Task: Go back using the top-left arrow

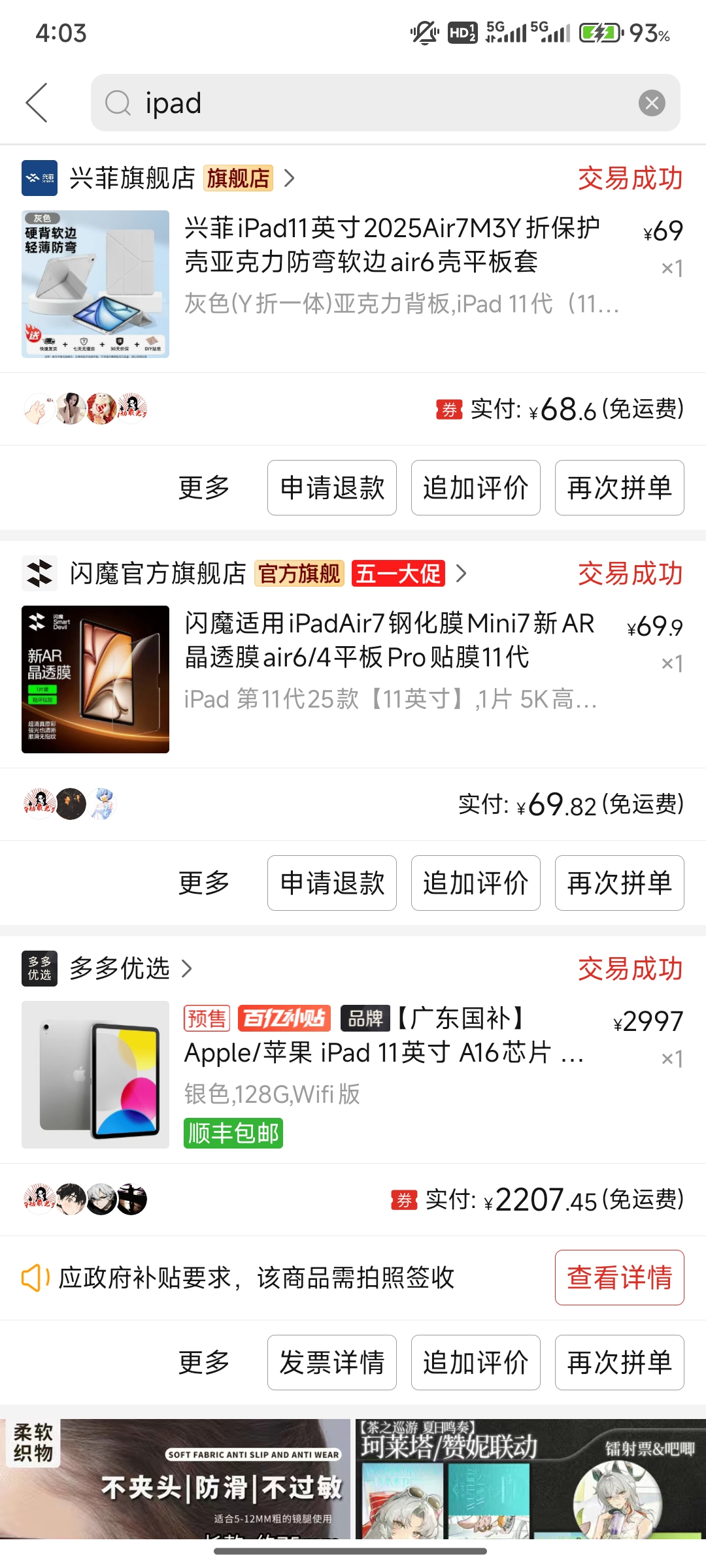Action: [37, 103]
